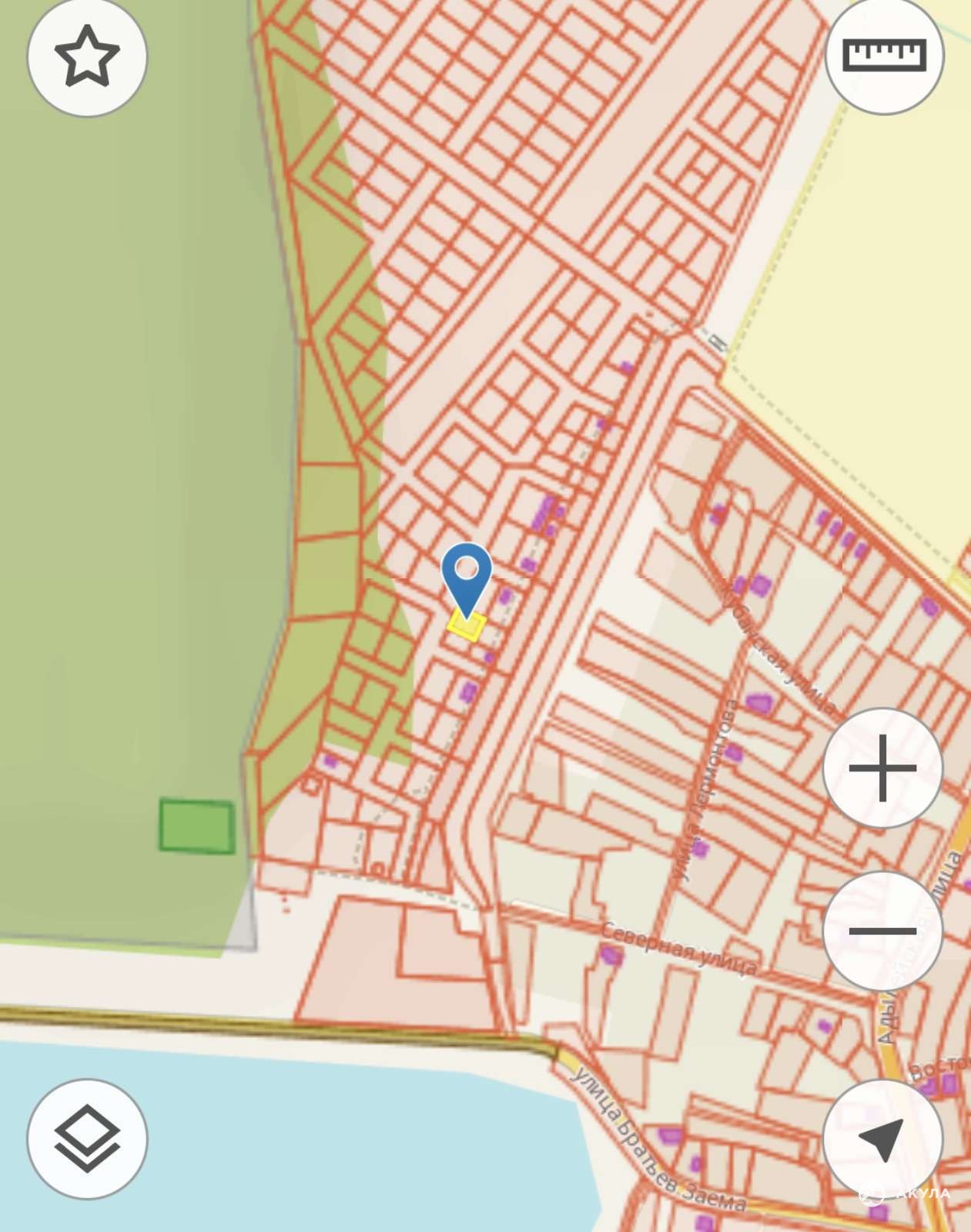
Task: Zoom out of the map
Action: pyautogui.click(x=882, y=931)
